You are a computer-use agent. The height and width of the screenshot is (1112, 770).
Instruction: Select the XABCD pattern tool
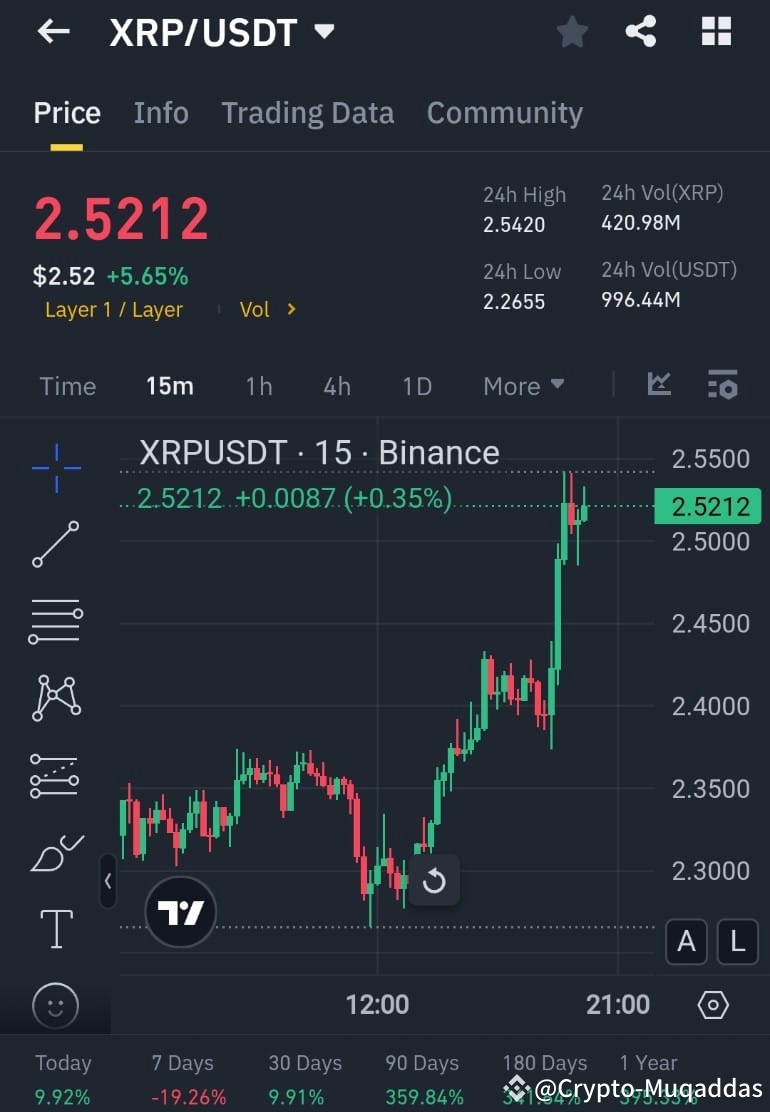[x=55, y=697]
